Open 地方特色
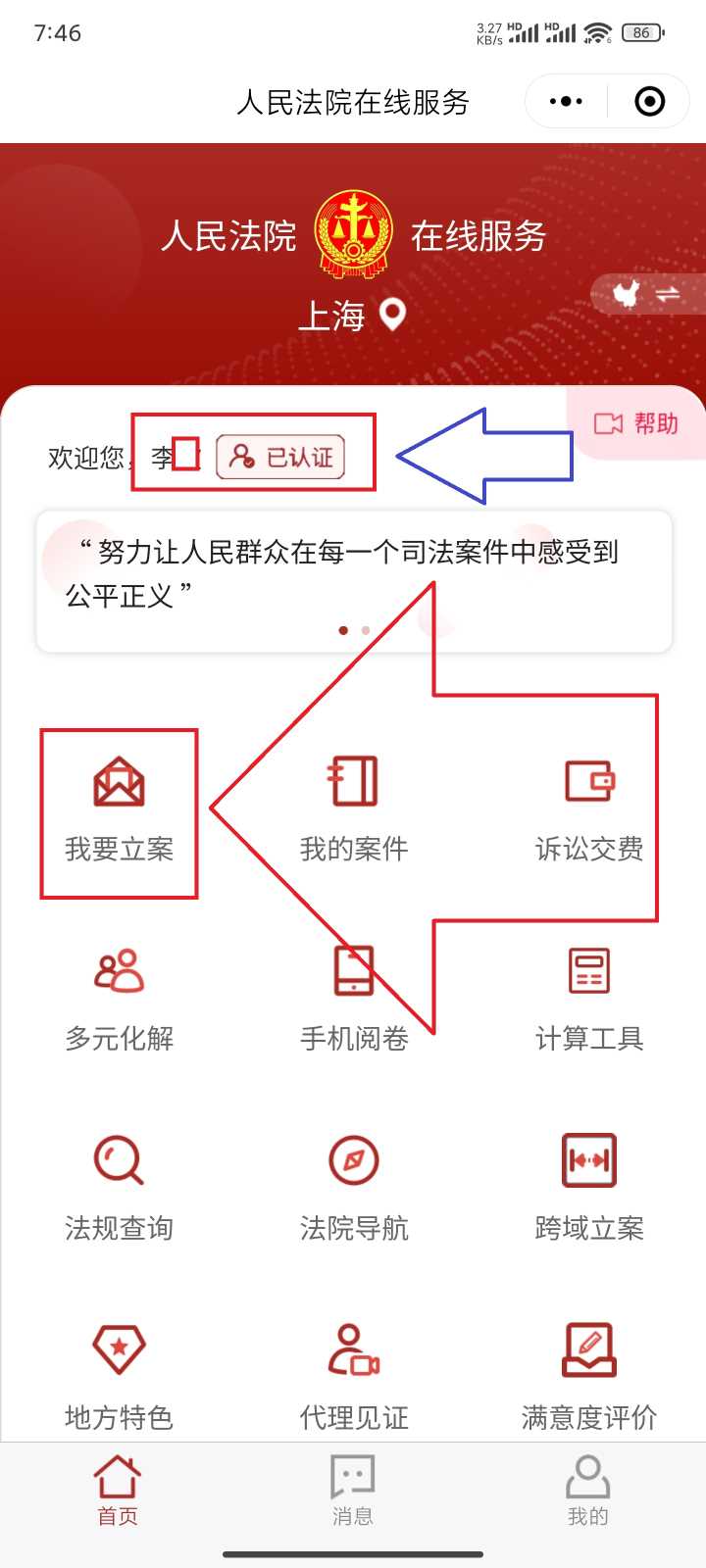The height and width of the screenshot is (1568, 706). click(119, 1377)
